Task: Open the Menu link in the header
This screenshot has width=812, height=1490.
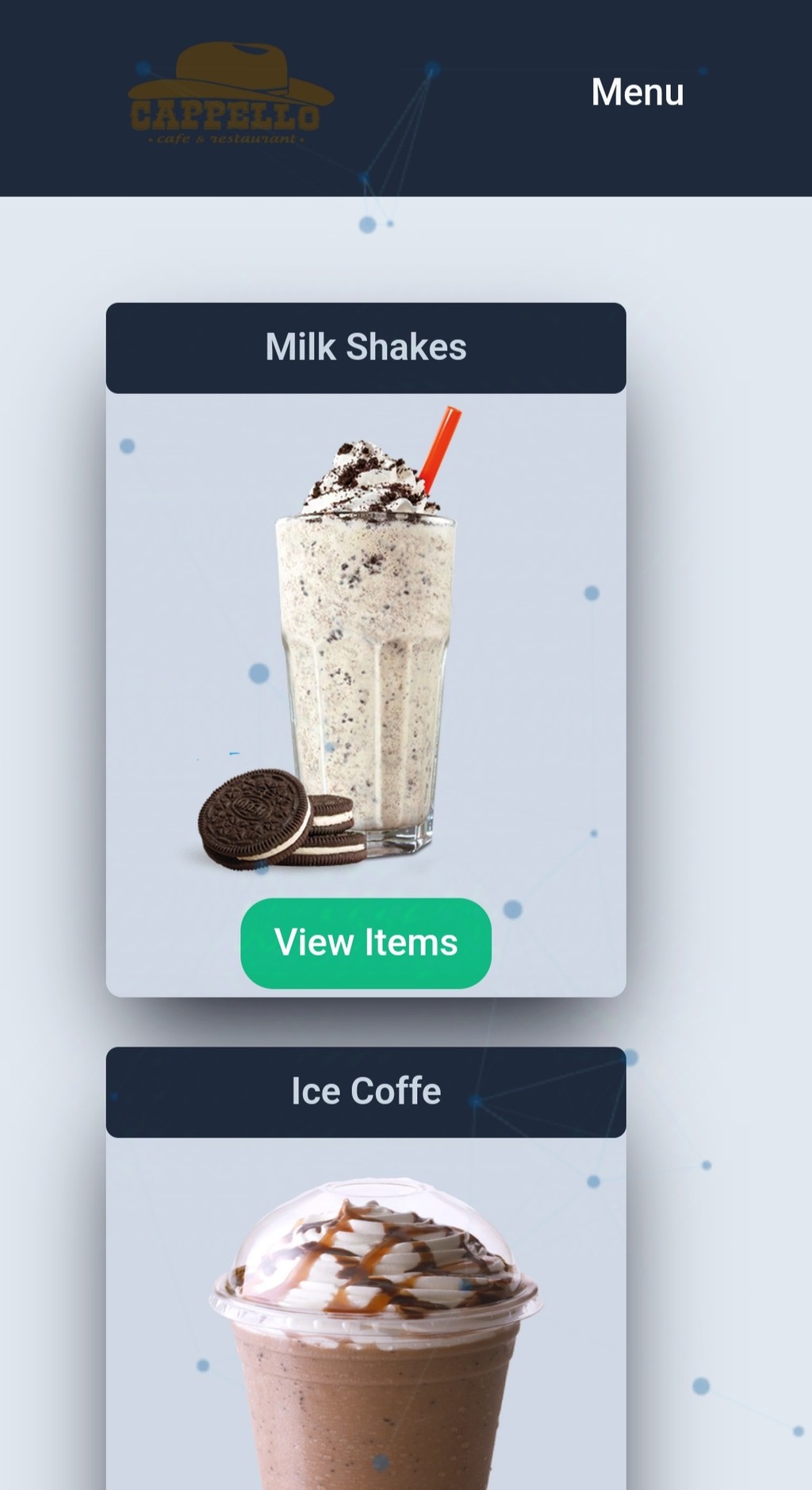Action: [637, 92]
